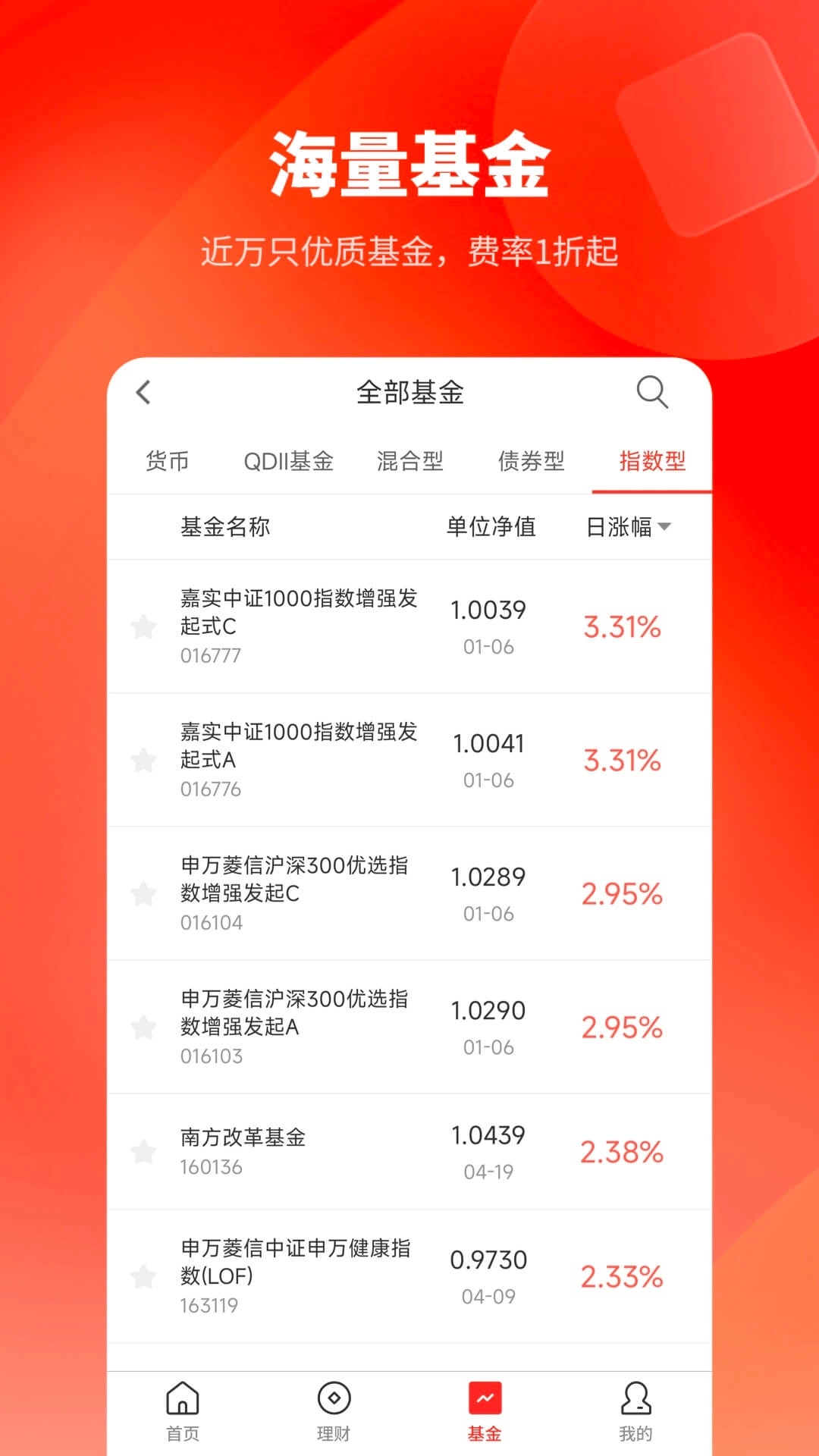The width and height of the screenshot is (819, 1456).
Task: Tap the 3.31% daily gain of fund 016777
Action: pos(622,626)
